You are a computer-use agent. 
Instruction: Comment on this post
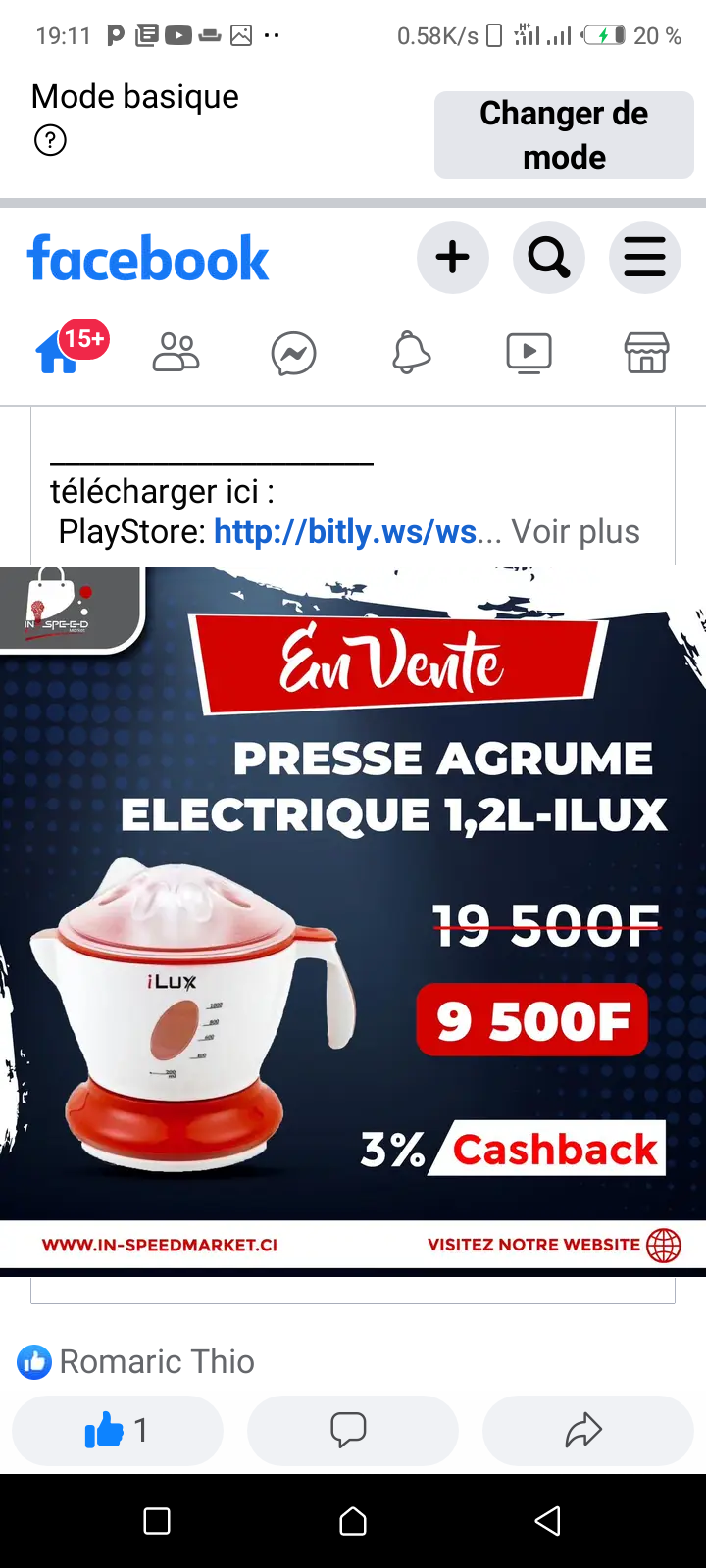(353, 1431)
